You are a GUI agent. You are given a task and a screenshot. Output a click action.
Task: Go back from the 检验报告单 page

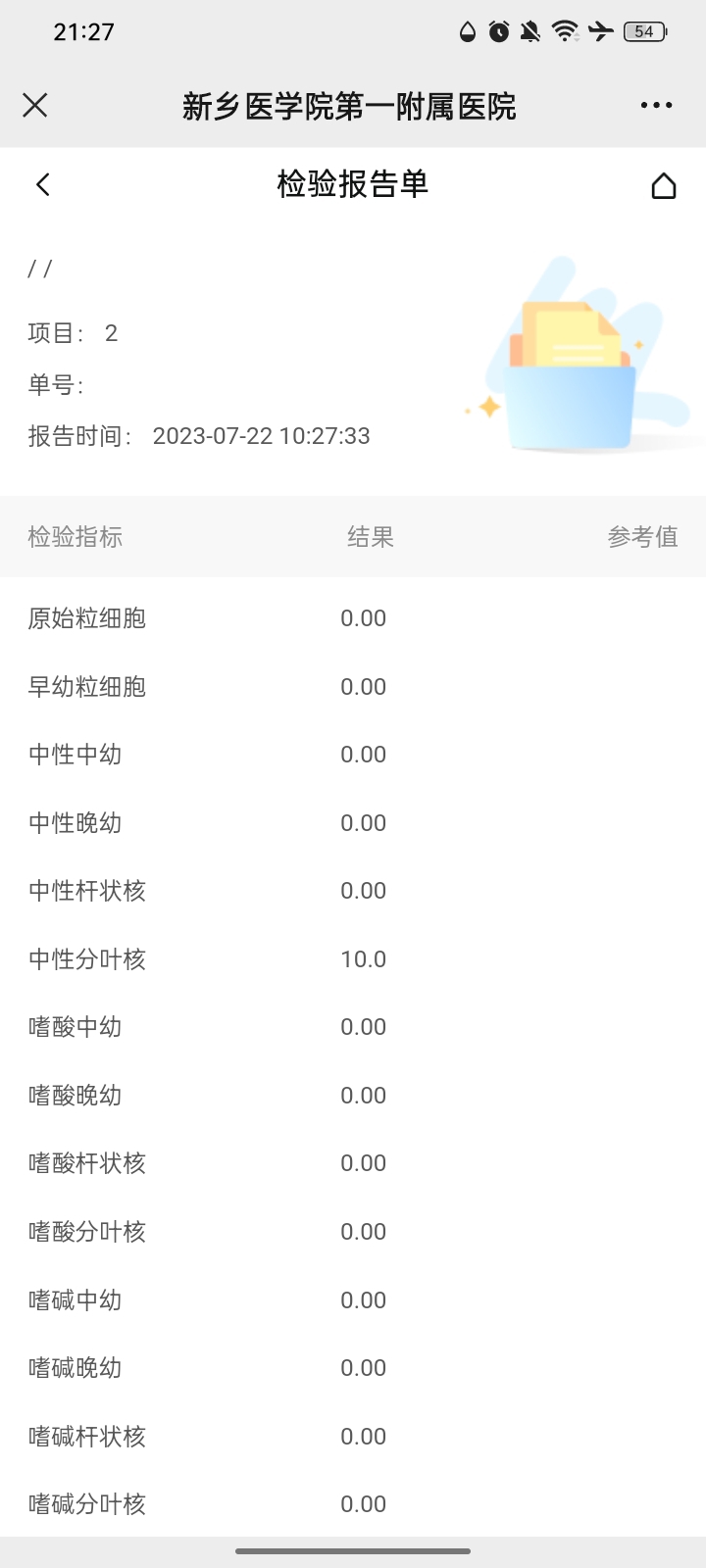42,184
